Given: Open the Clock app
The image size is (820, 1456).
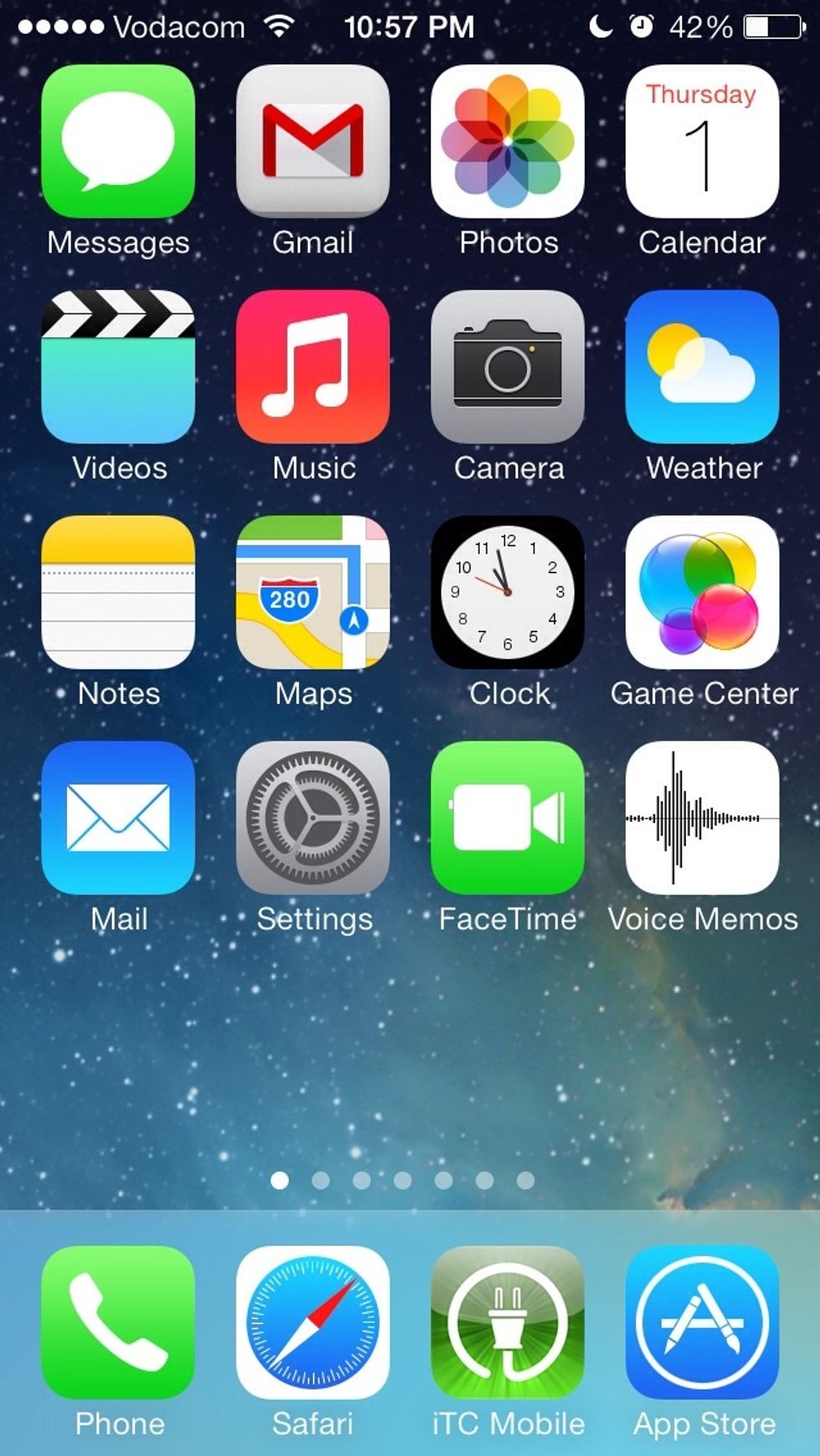Looking at the screenshot, I should click(507, 594).
